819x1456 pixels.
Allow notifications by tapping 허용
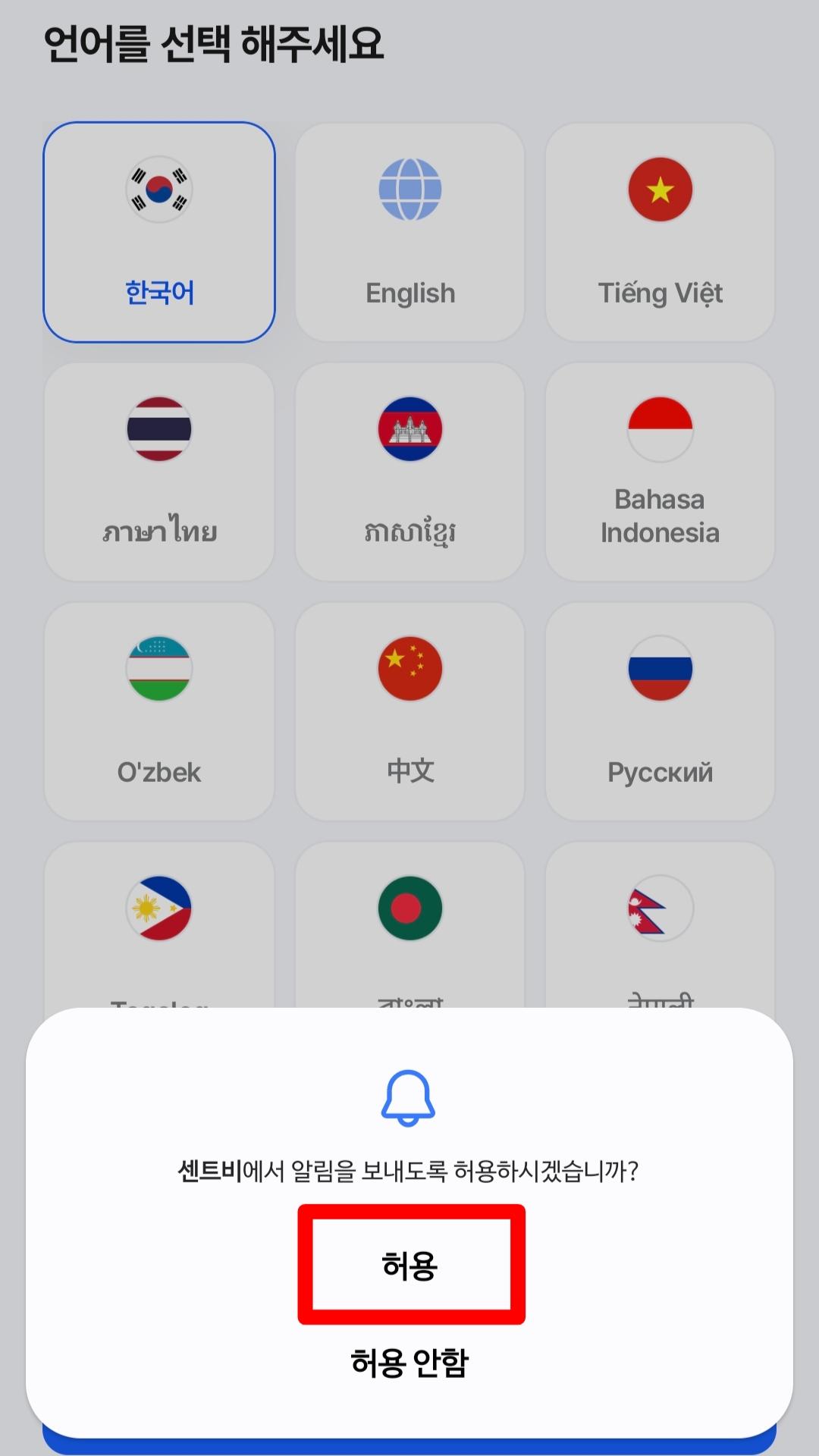[x=410, y=1265]
